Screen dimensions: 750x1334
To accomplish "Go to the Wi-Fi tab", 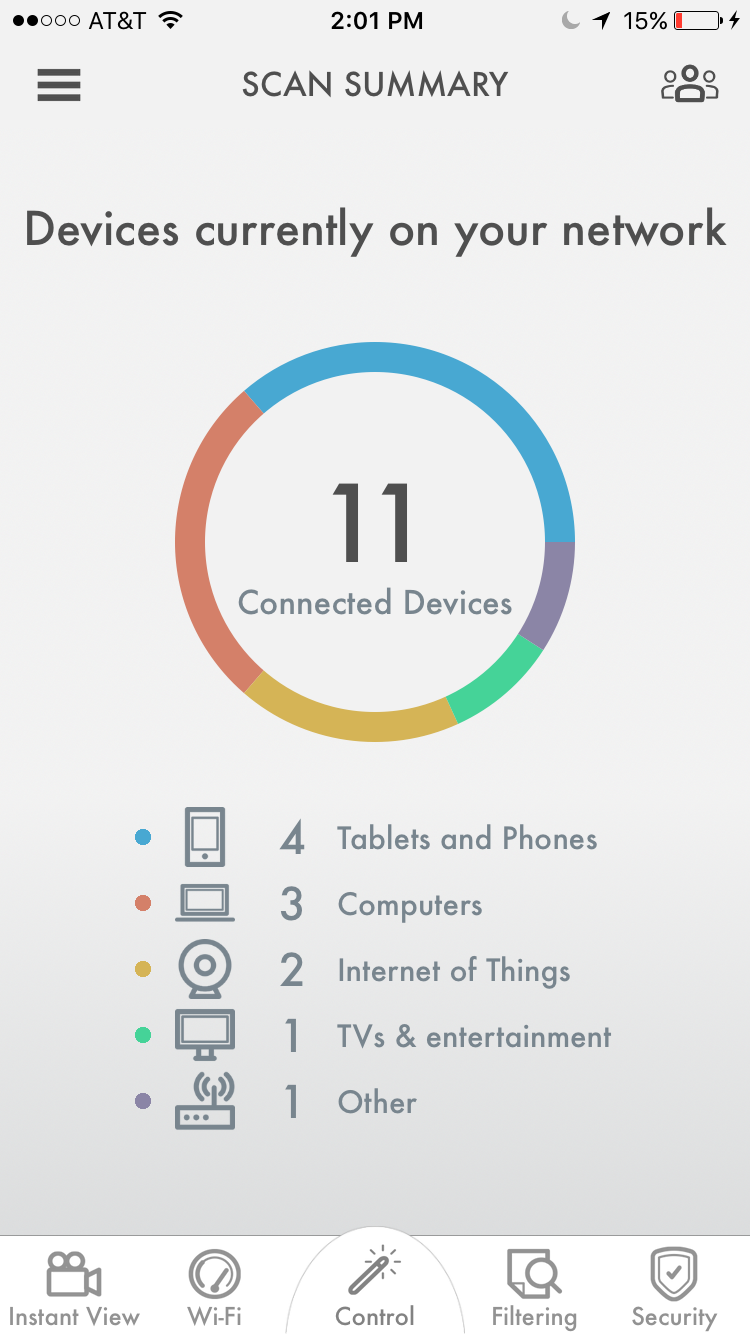I will tap(214, 1288).
